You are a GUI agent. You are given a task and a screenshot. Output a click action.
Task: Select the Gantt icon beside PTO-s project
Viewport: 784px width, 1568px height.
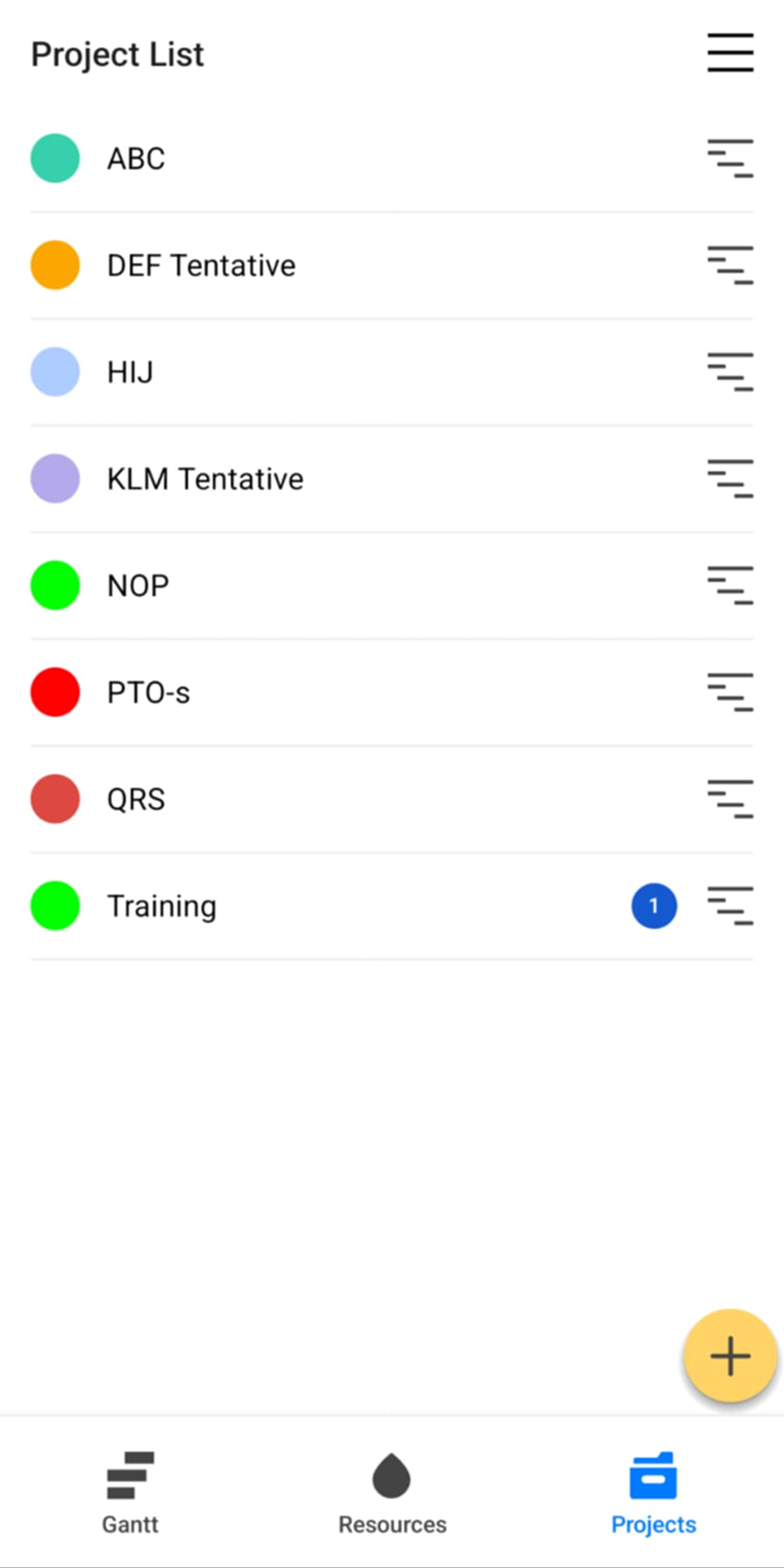[730, 692]
